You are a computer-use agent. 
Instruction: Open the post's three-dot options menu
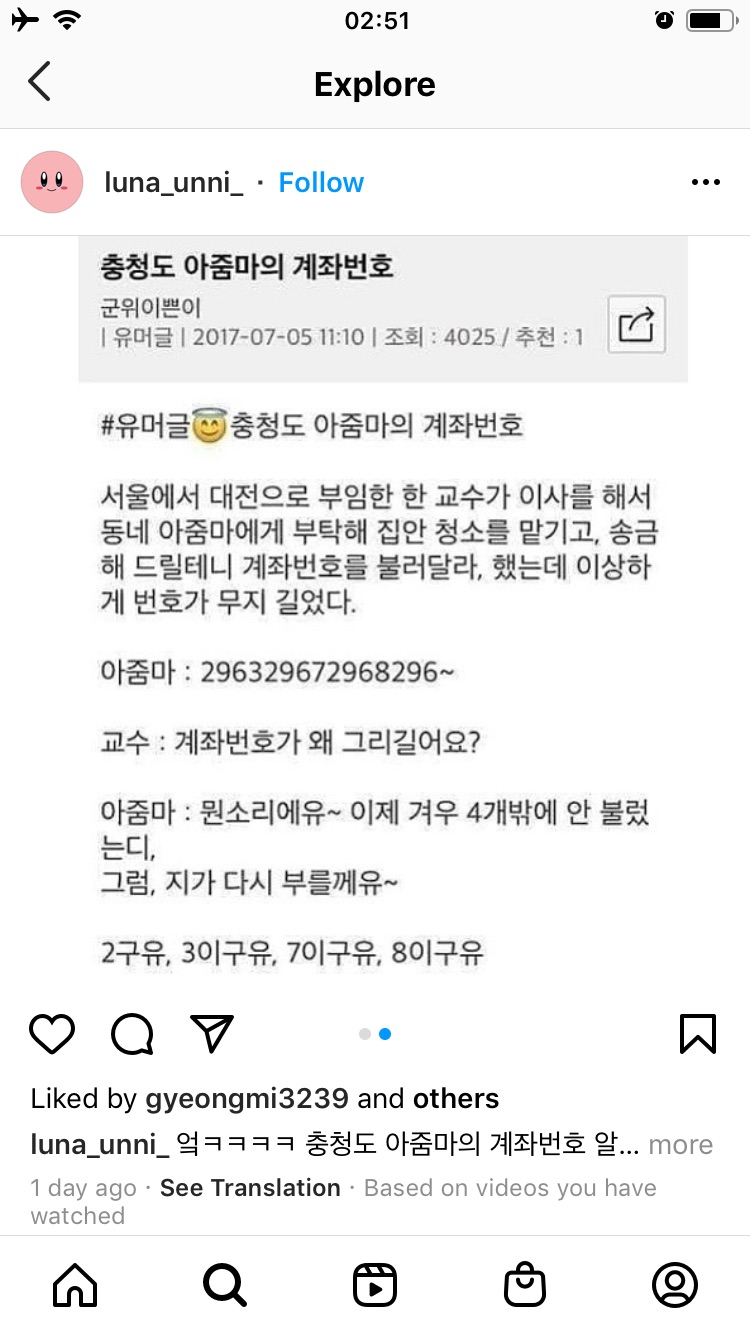point(705,183)
